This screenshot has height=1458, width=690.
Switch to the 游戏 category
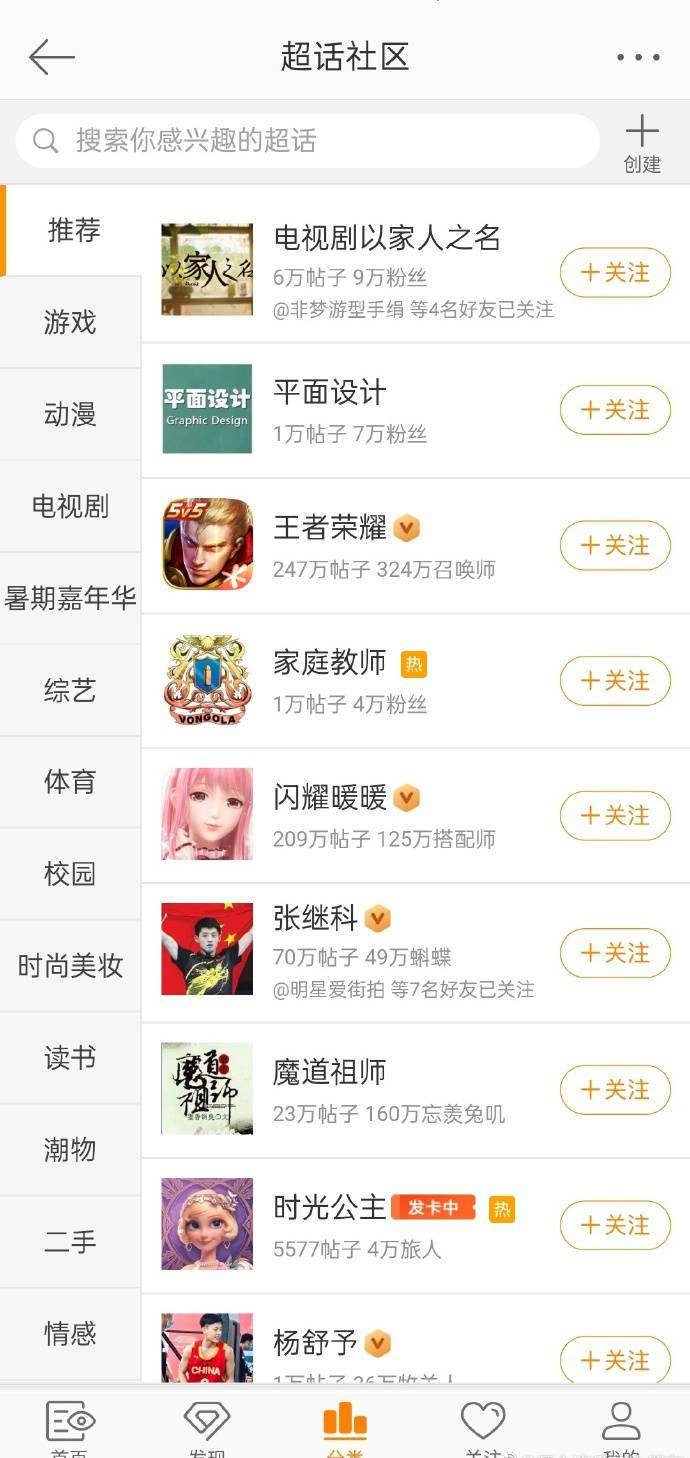click(70, 322)
